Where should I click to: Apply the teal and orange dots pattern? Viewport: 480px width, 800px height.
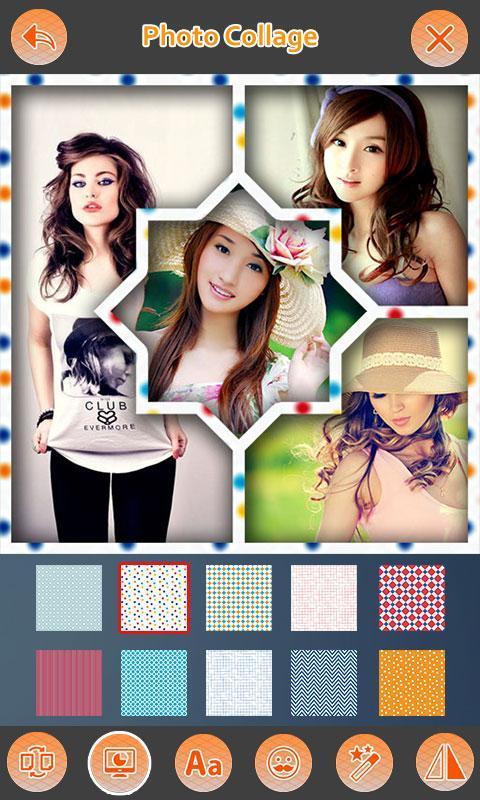tap(239, 598)
